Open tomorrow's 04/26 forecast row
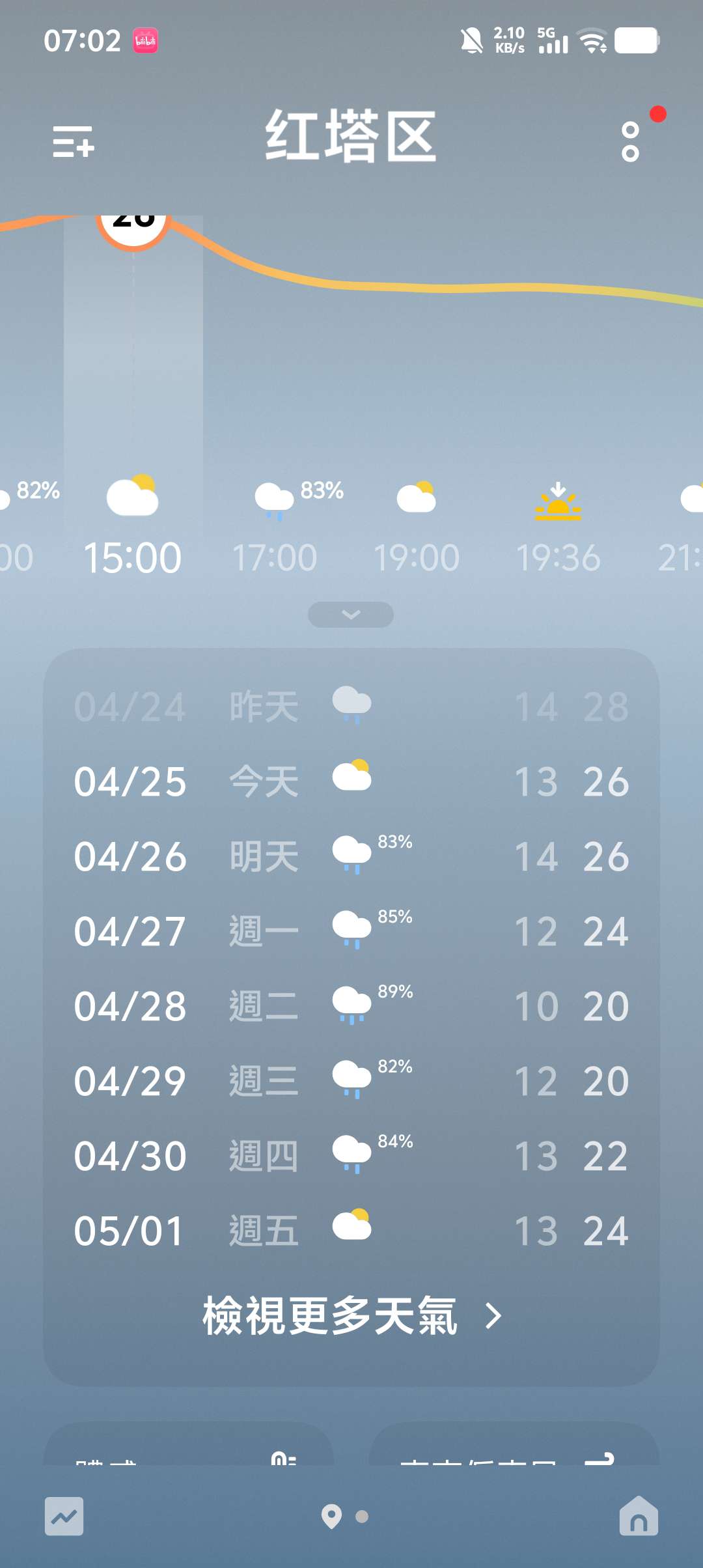 click(x=351, y=856)
